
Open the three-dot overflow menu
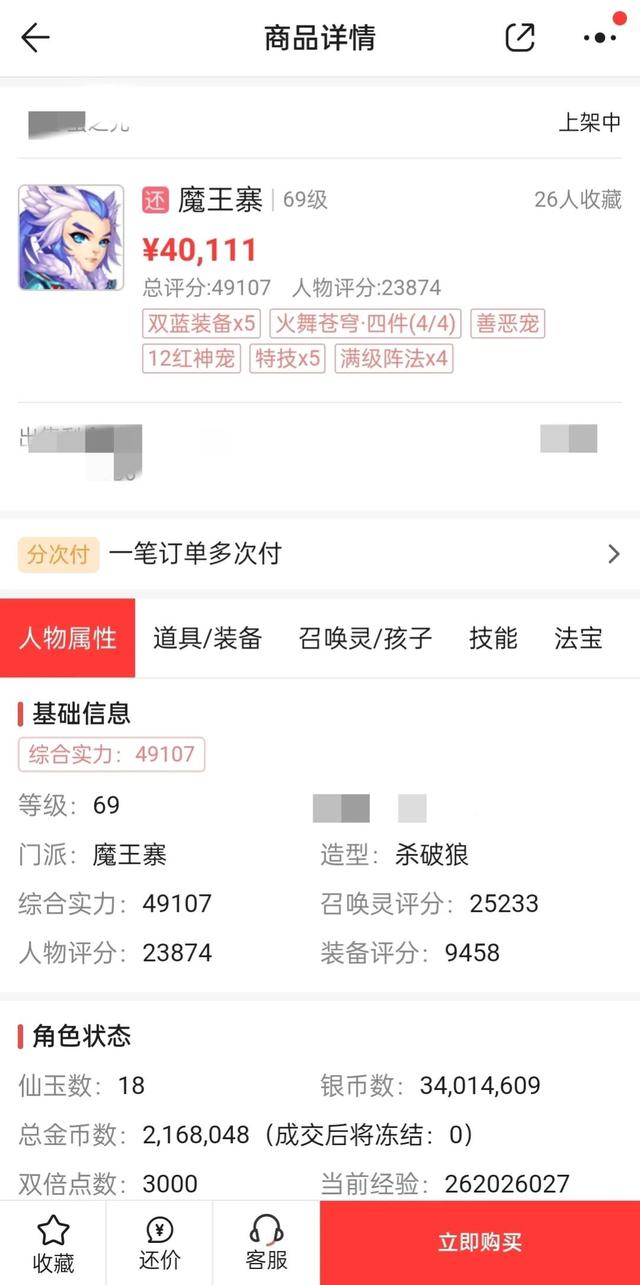[x=600, y=38]
